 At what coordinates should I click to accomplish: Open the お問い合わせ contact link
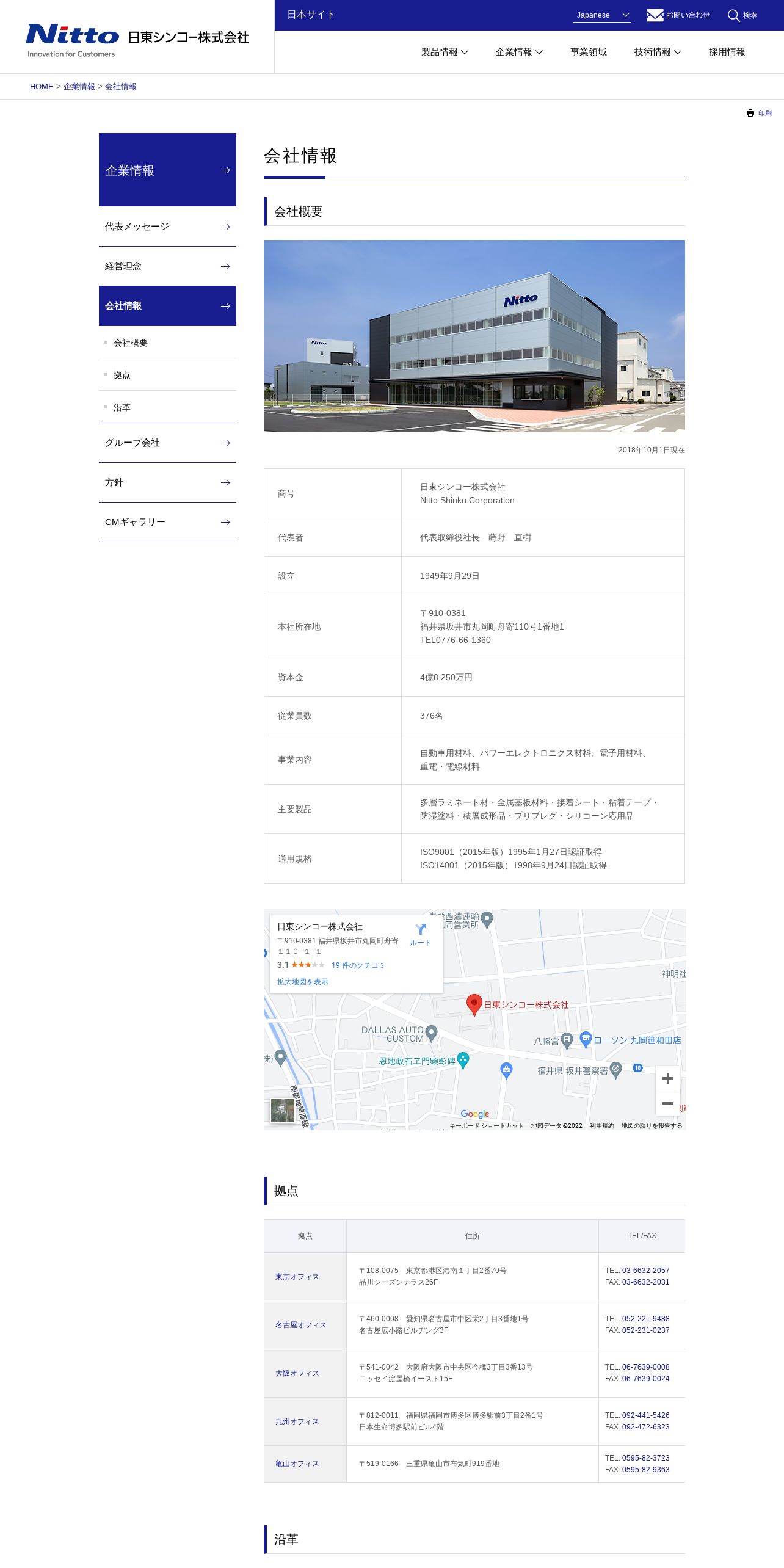(678, 15)
